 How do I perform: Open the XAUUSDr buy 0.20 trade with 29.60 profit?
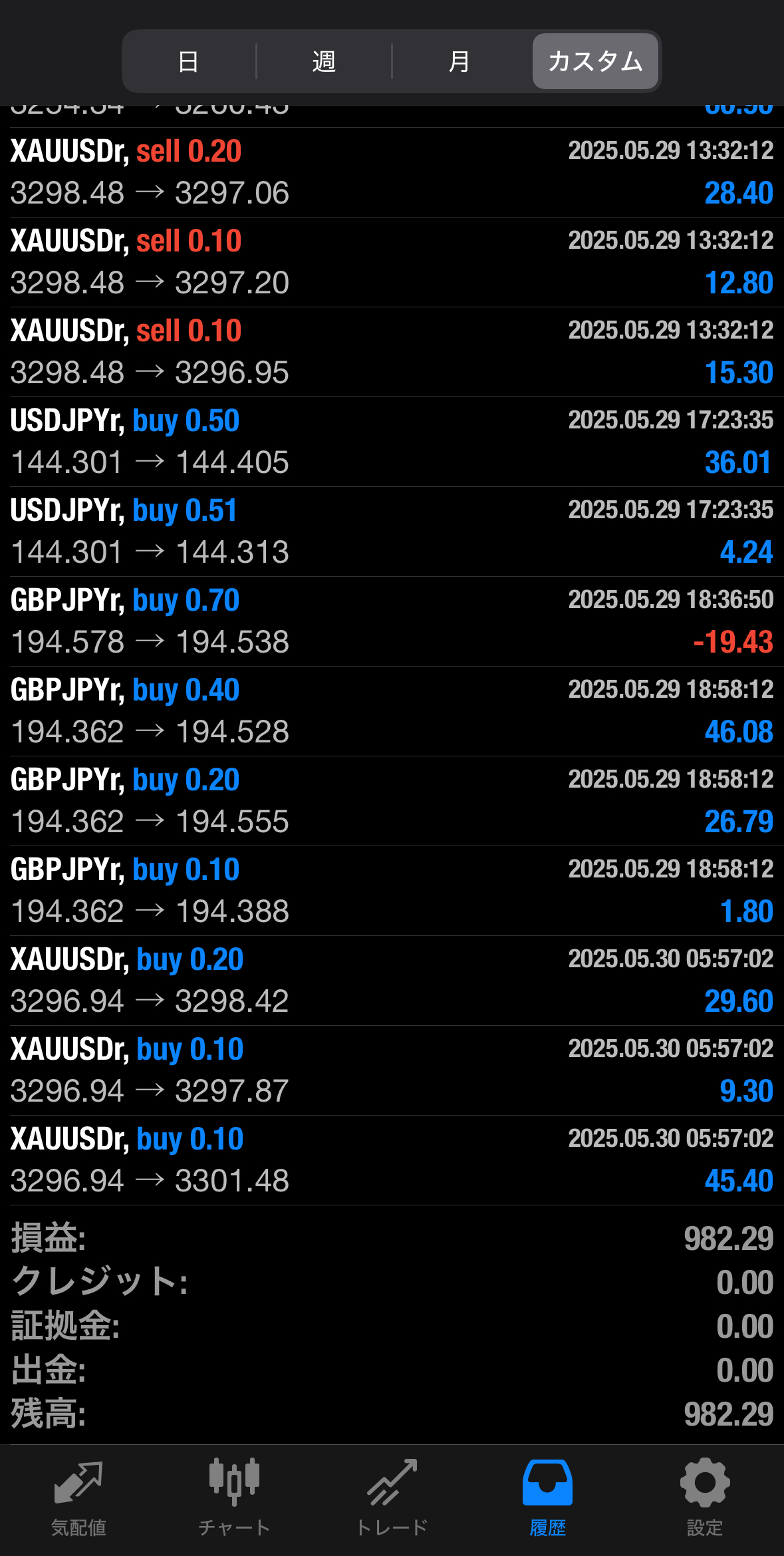point(392,981)
